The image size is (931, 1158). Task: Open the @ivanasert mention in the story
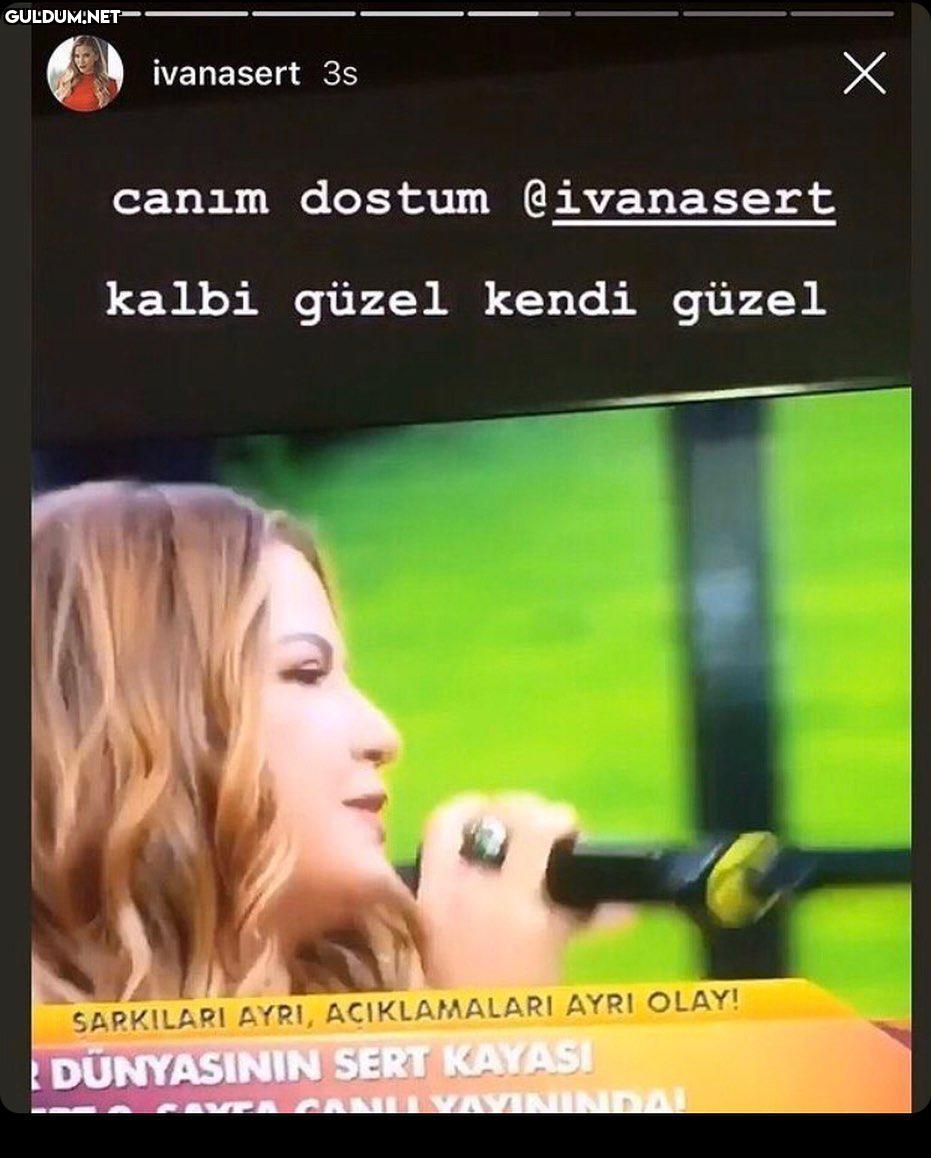(x=680, y=199)
